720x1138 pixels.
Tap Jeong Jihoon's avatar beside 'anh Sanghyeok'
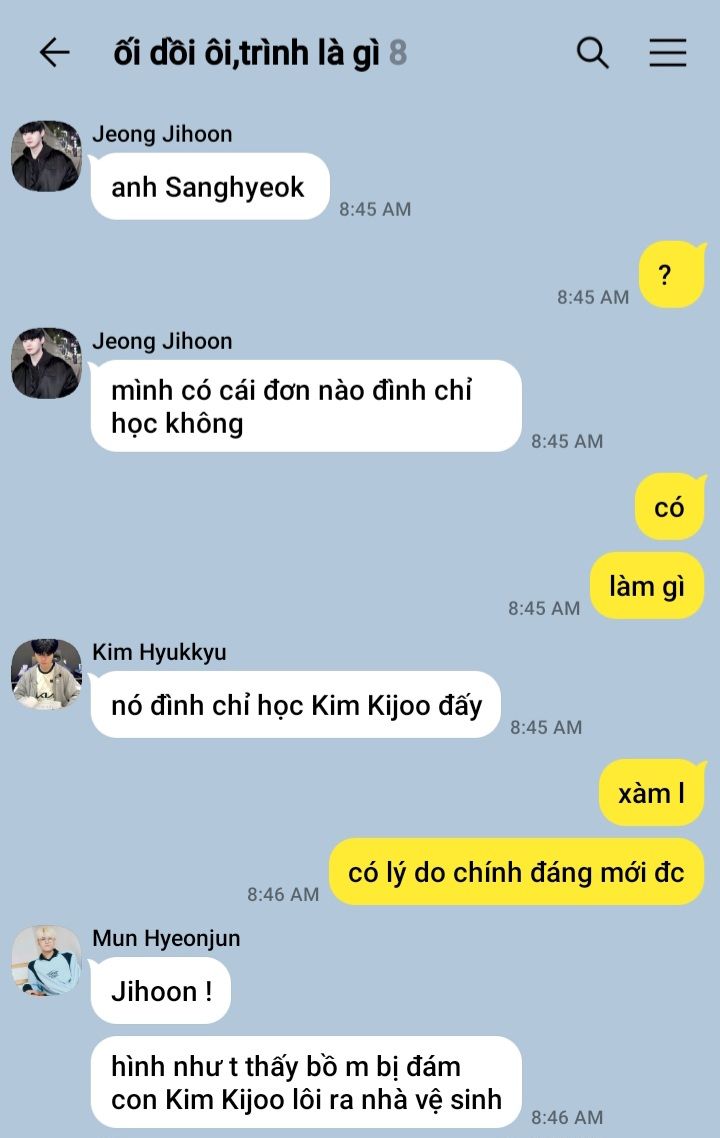(x=46, y=156)
